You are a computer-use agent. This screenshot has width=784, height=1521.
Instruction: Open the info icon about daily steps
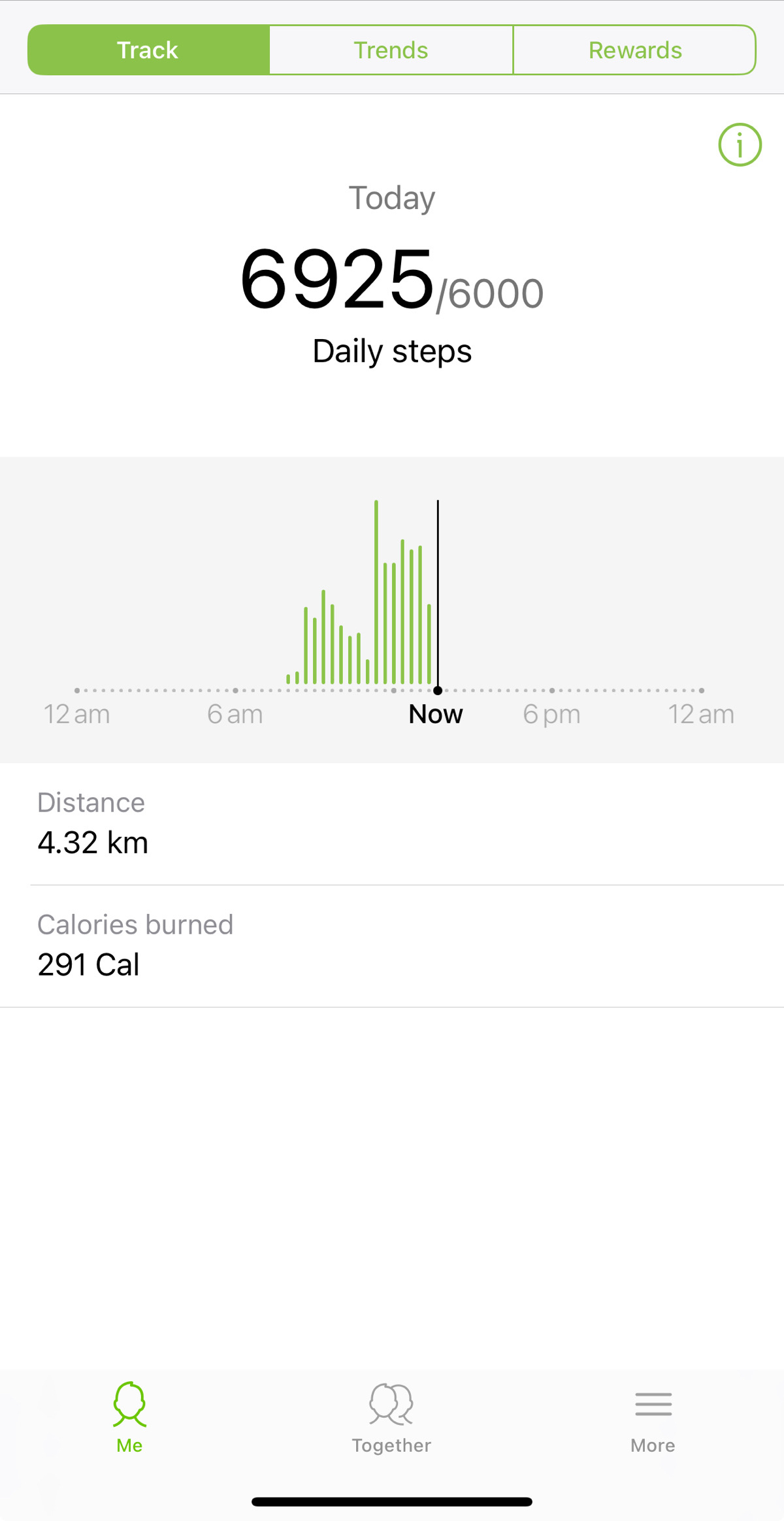click(740, 144)
